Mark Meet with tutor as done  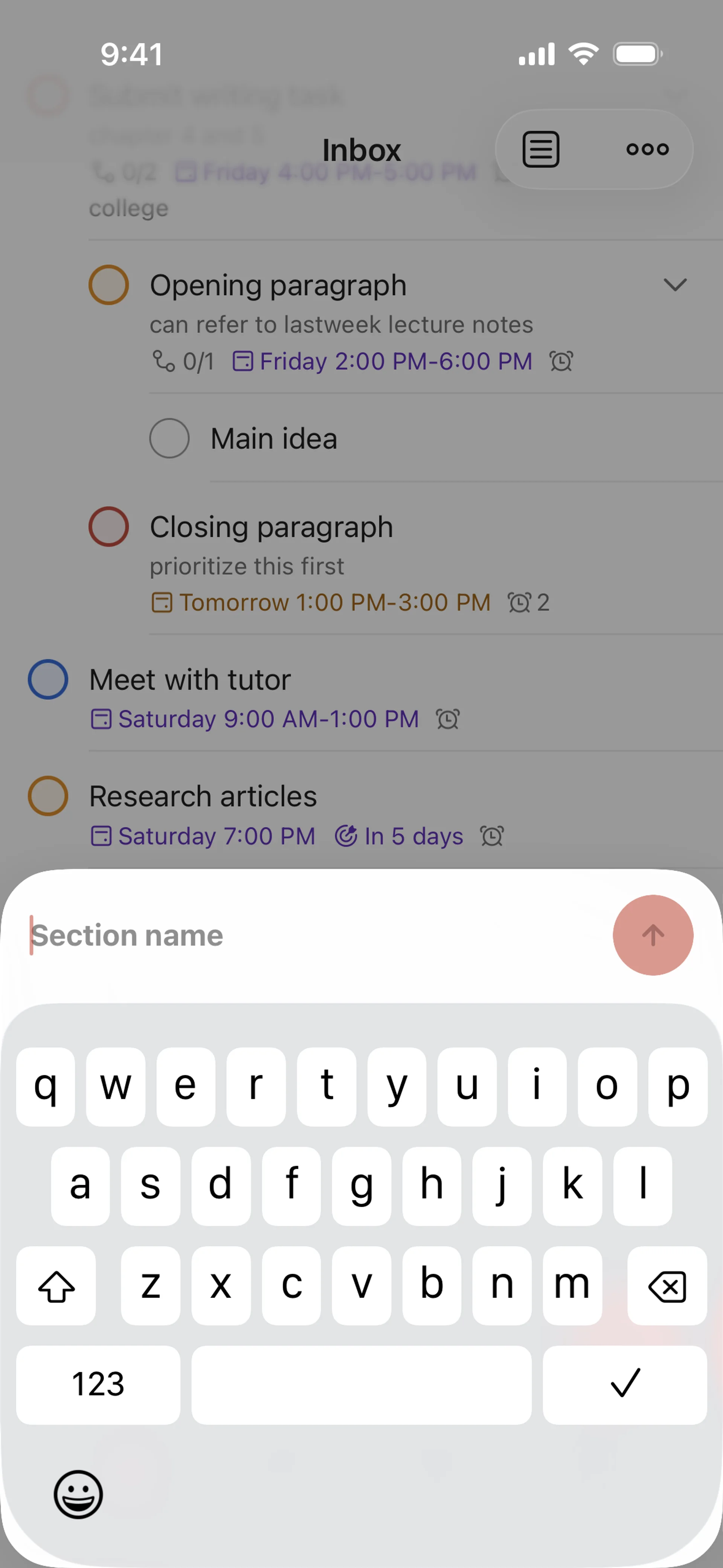click(47, 679)
